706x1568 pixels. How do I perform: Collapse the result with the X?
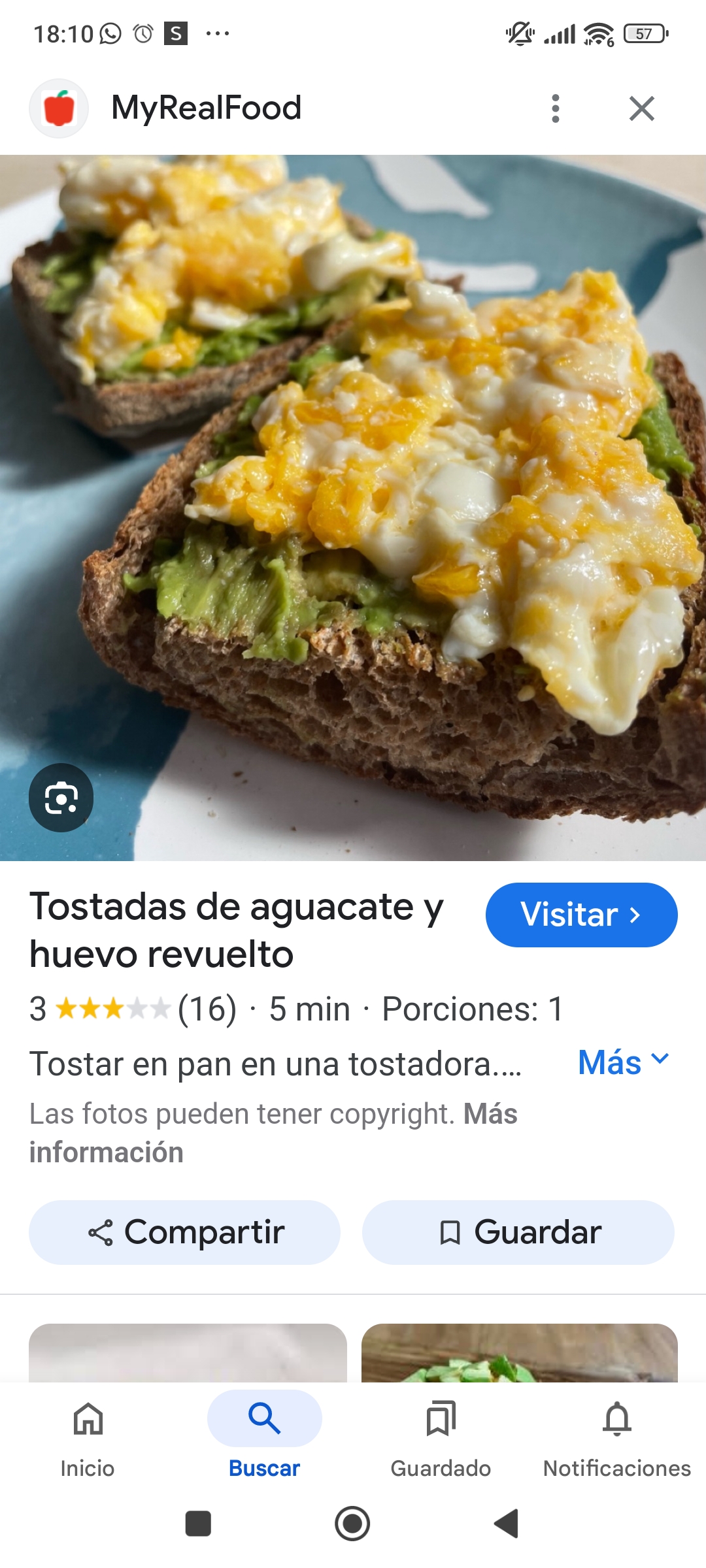coord(641,108)
